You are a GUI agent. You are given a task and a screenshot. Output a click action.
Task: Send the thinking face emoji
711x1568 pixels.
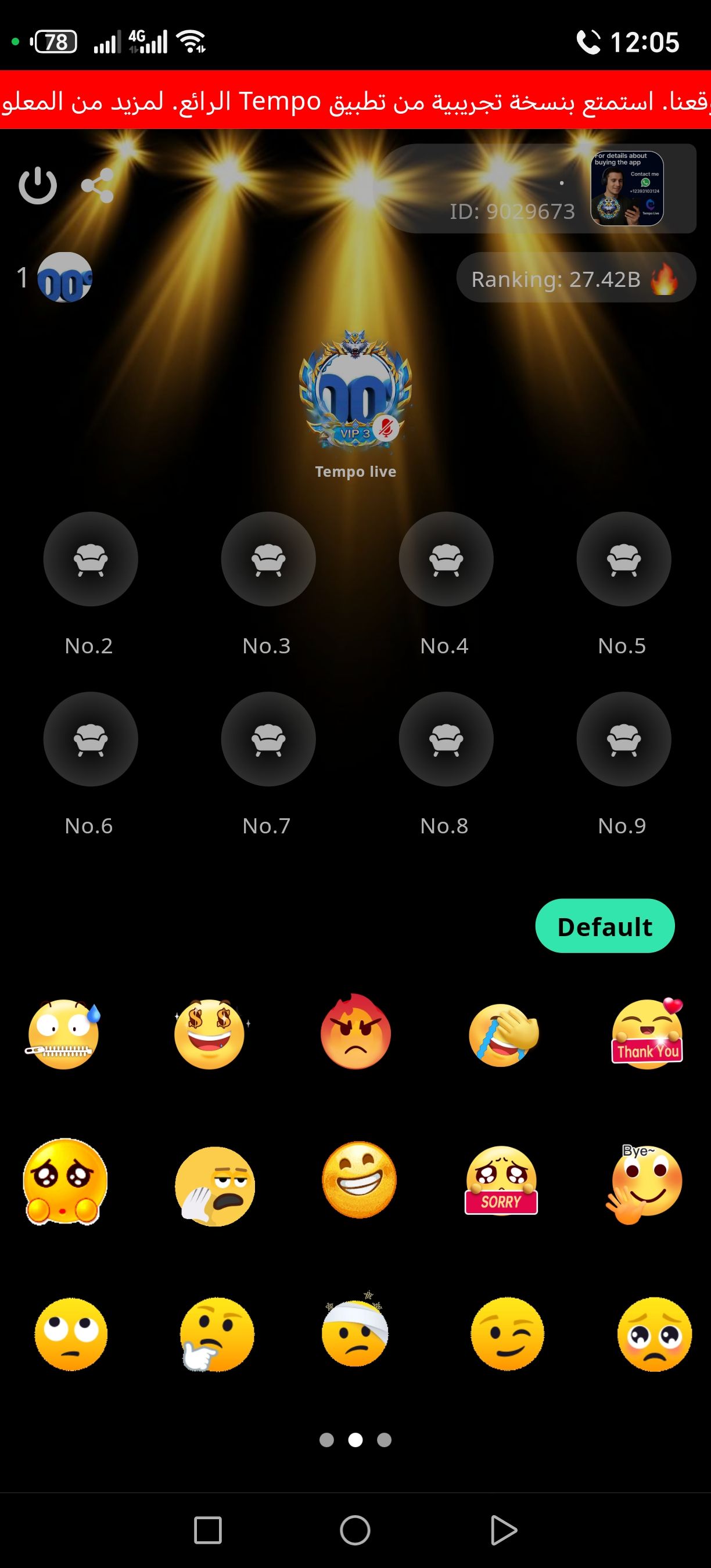pyautogui.click(x=217, y=1333)
